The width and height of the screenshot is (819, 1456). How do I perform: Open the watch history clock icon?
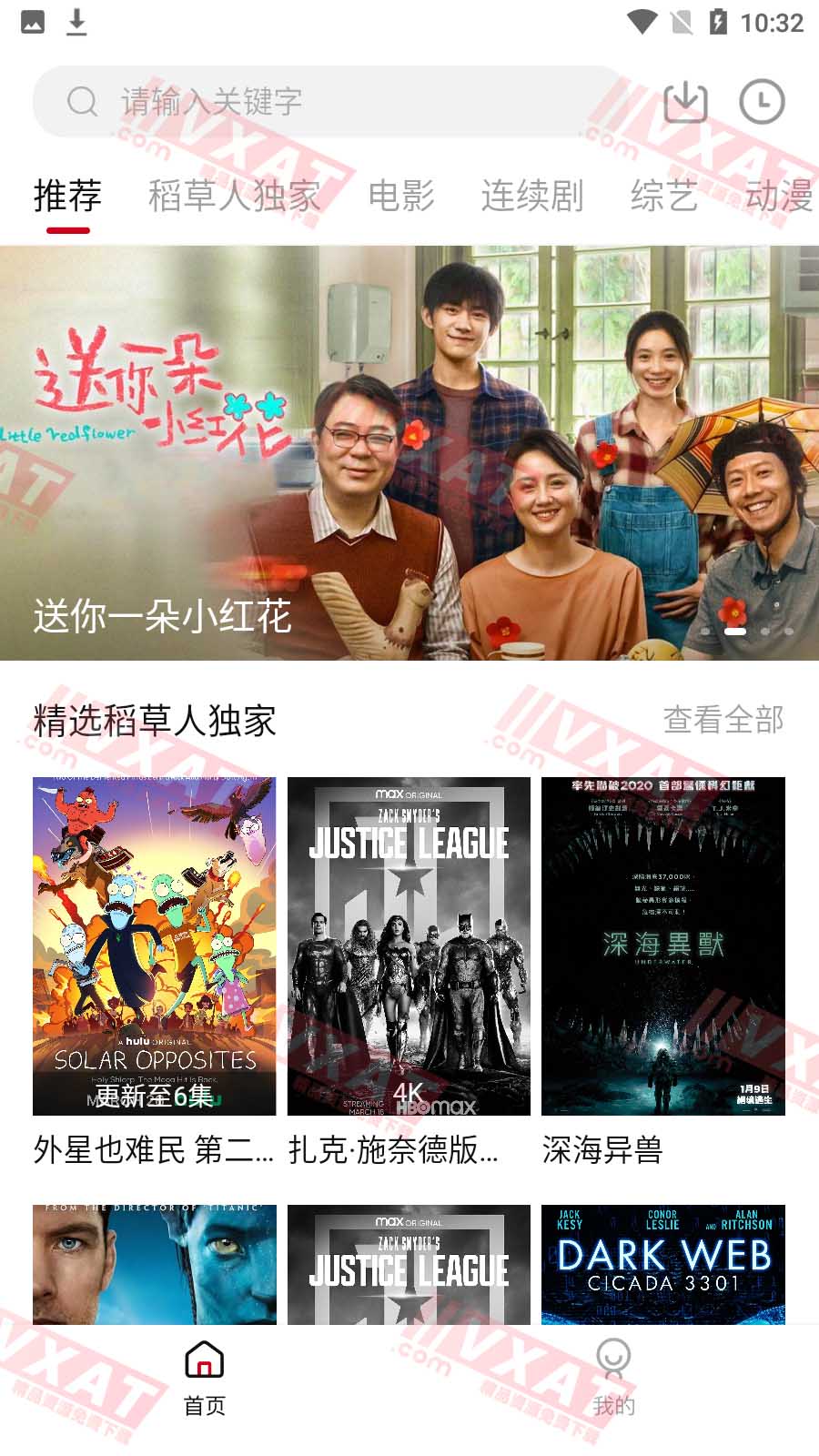[x=762, y=101]
